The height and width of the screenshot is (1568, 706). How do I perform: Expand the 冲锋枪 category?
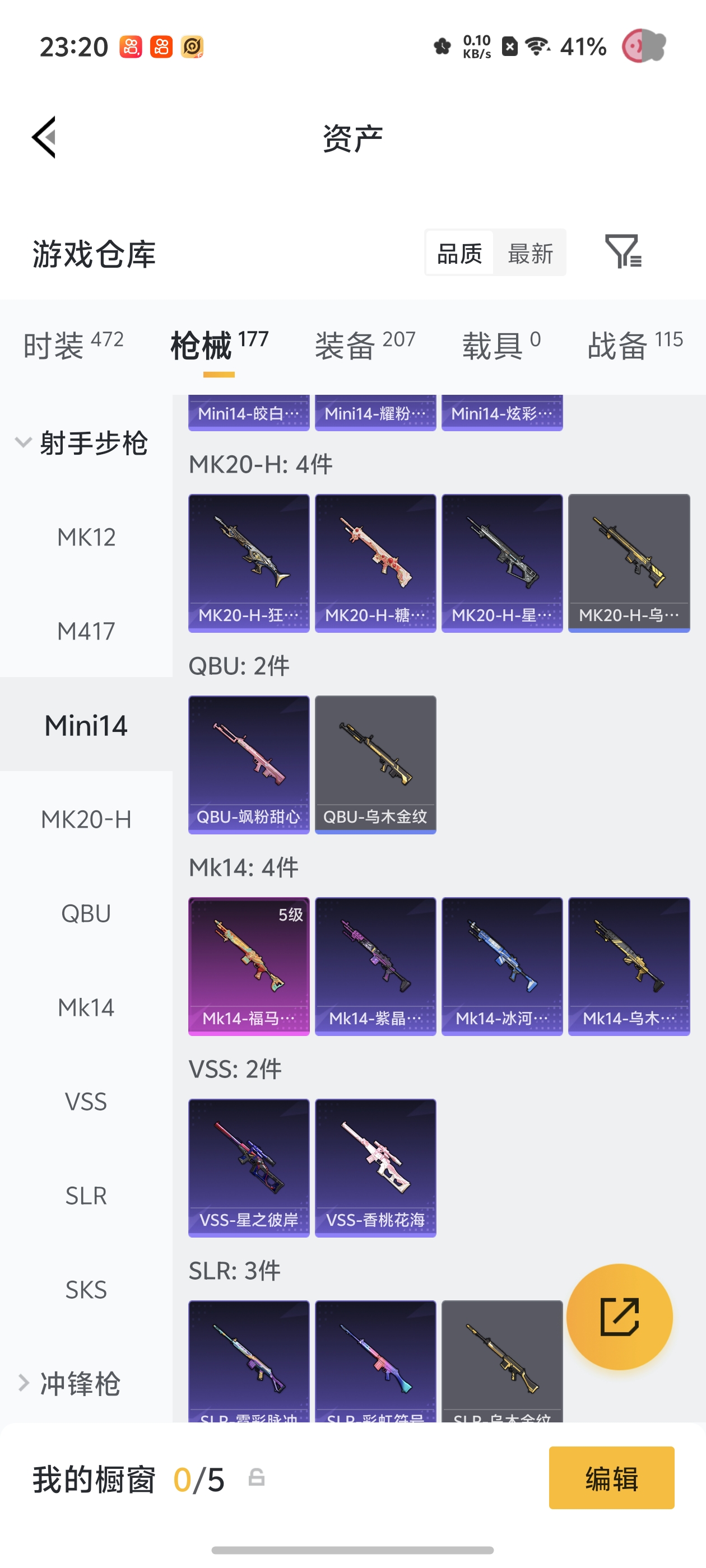click(x=68, y=1383)
